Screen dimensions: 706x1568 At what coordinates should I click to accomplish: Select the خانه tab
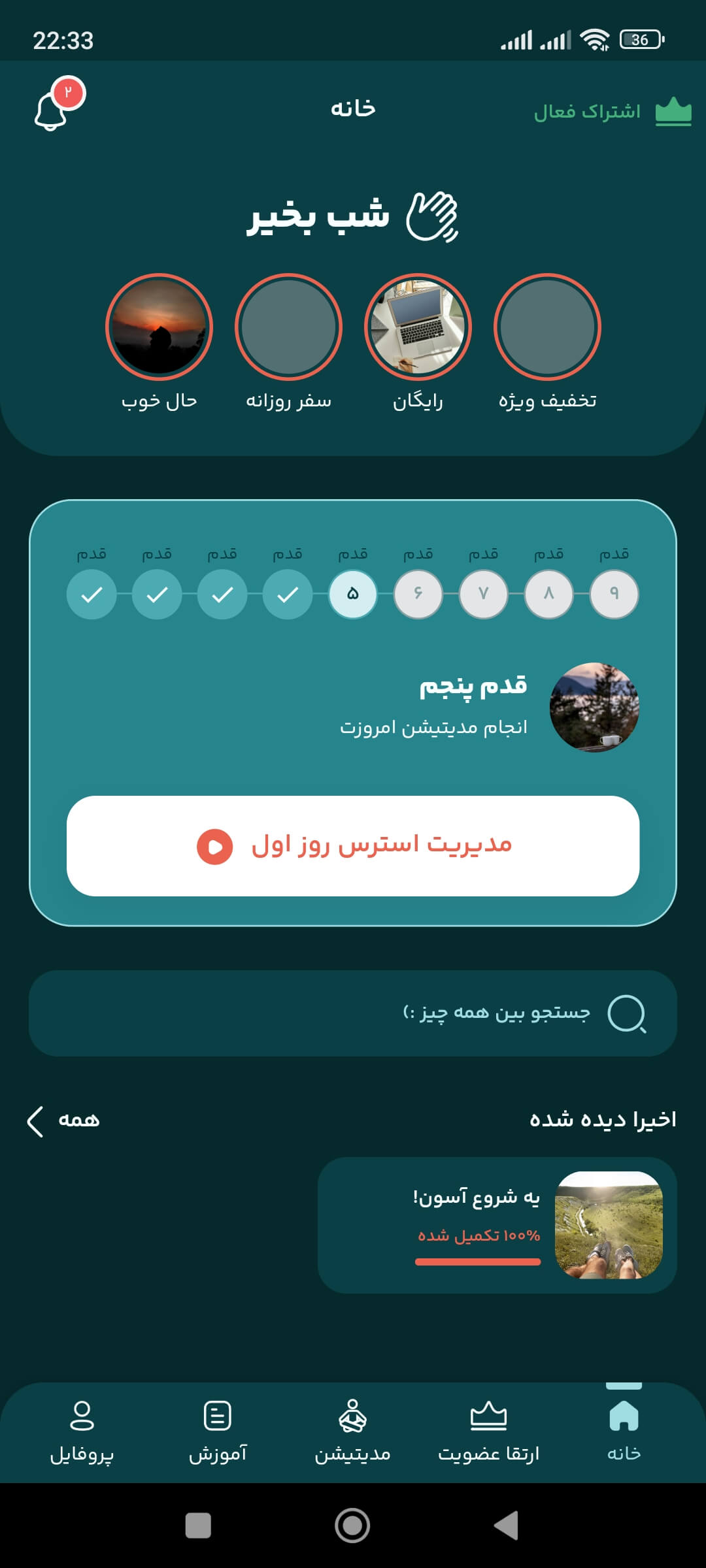pyautogui.click(x=624, y=1432)
